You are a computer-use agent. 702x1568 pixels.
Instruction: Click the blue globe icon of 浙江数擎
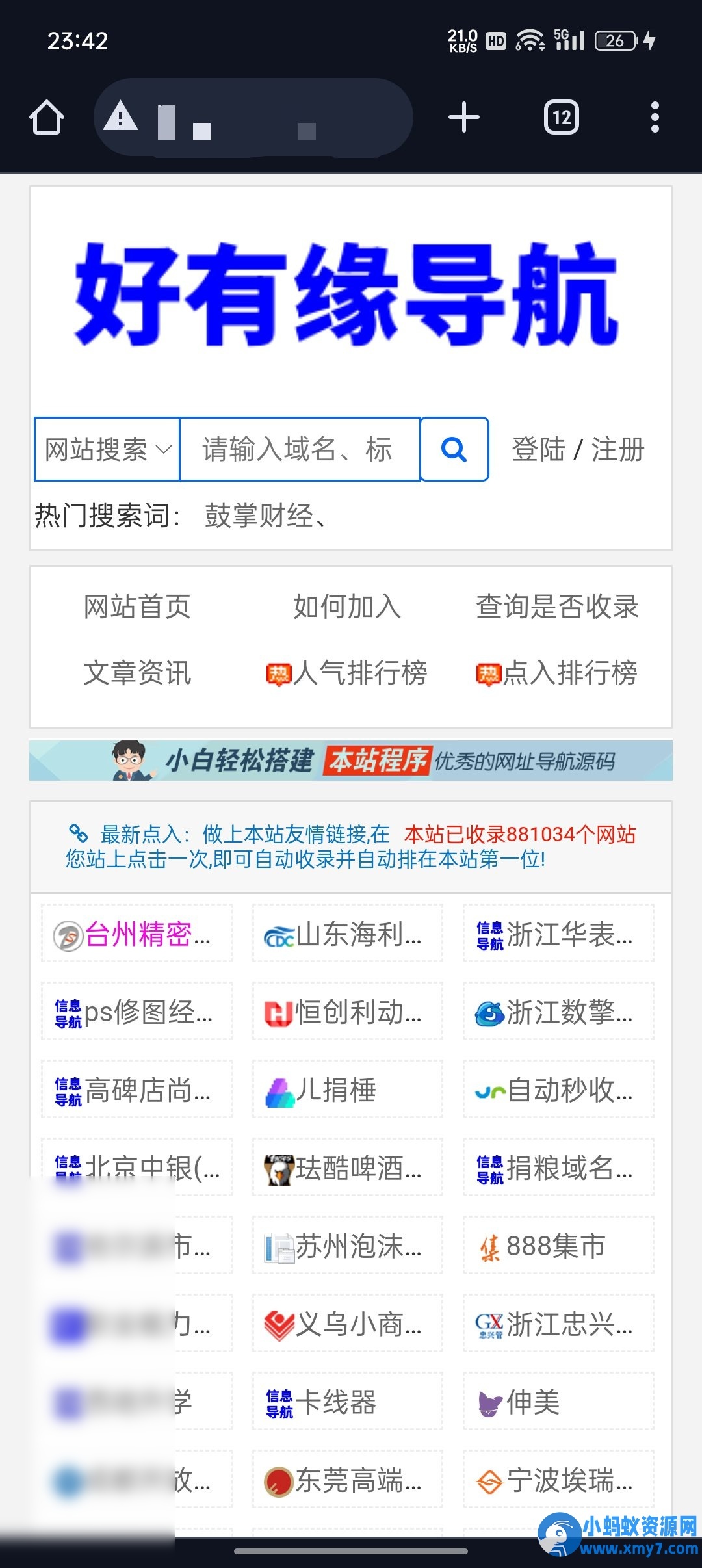(489, 1012)
